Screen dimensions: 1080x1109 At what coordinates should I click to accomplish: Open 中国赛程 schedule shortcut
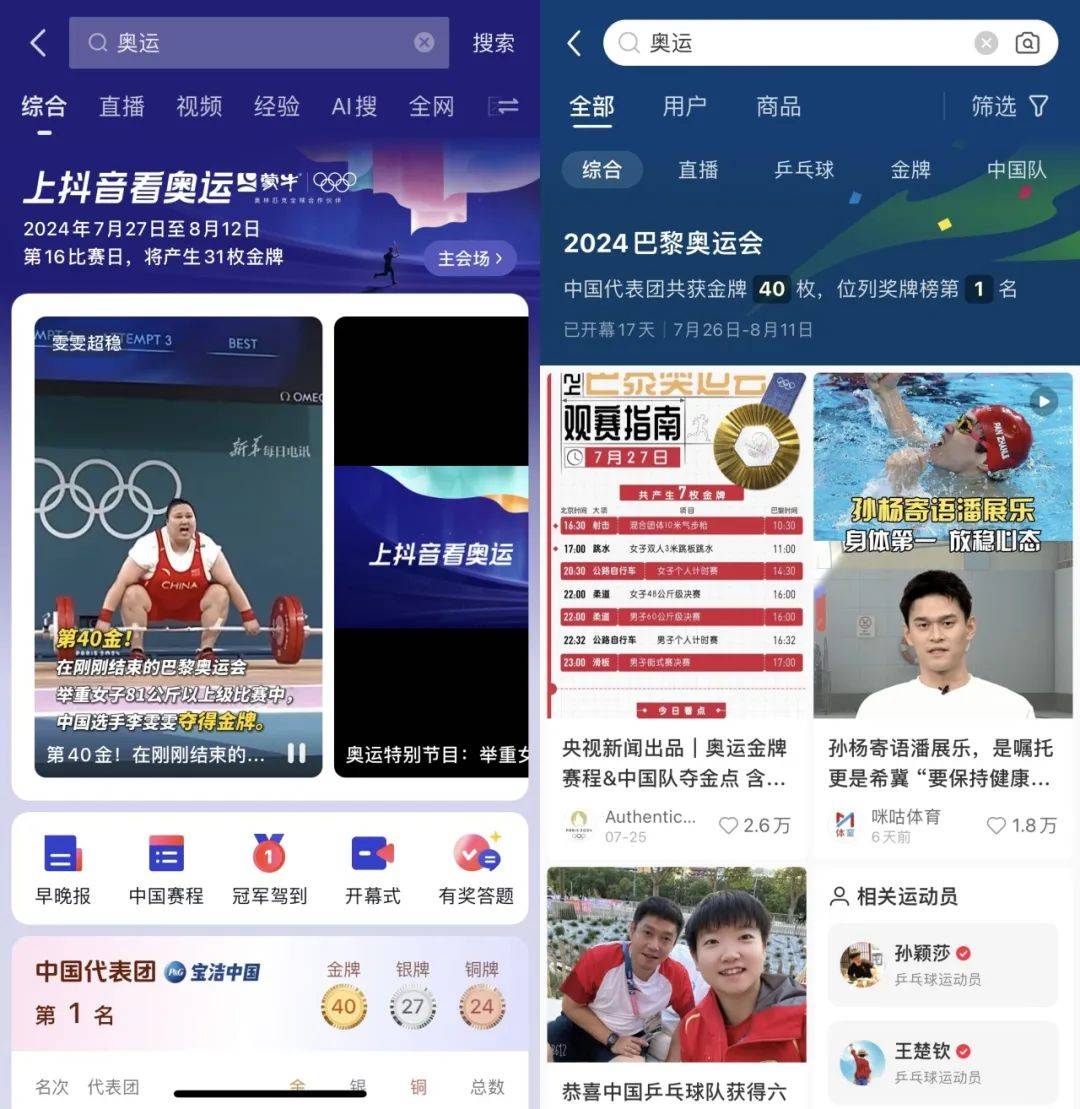tap(166, 868)
